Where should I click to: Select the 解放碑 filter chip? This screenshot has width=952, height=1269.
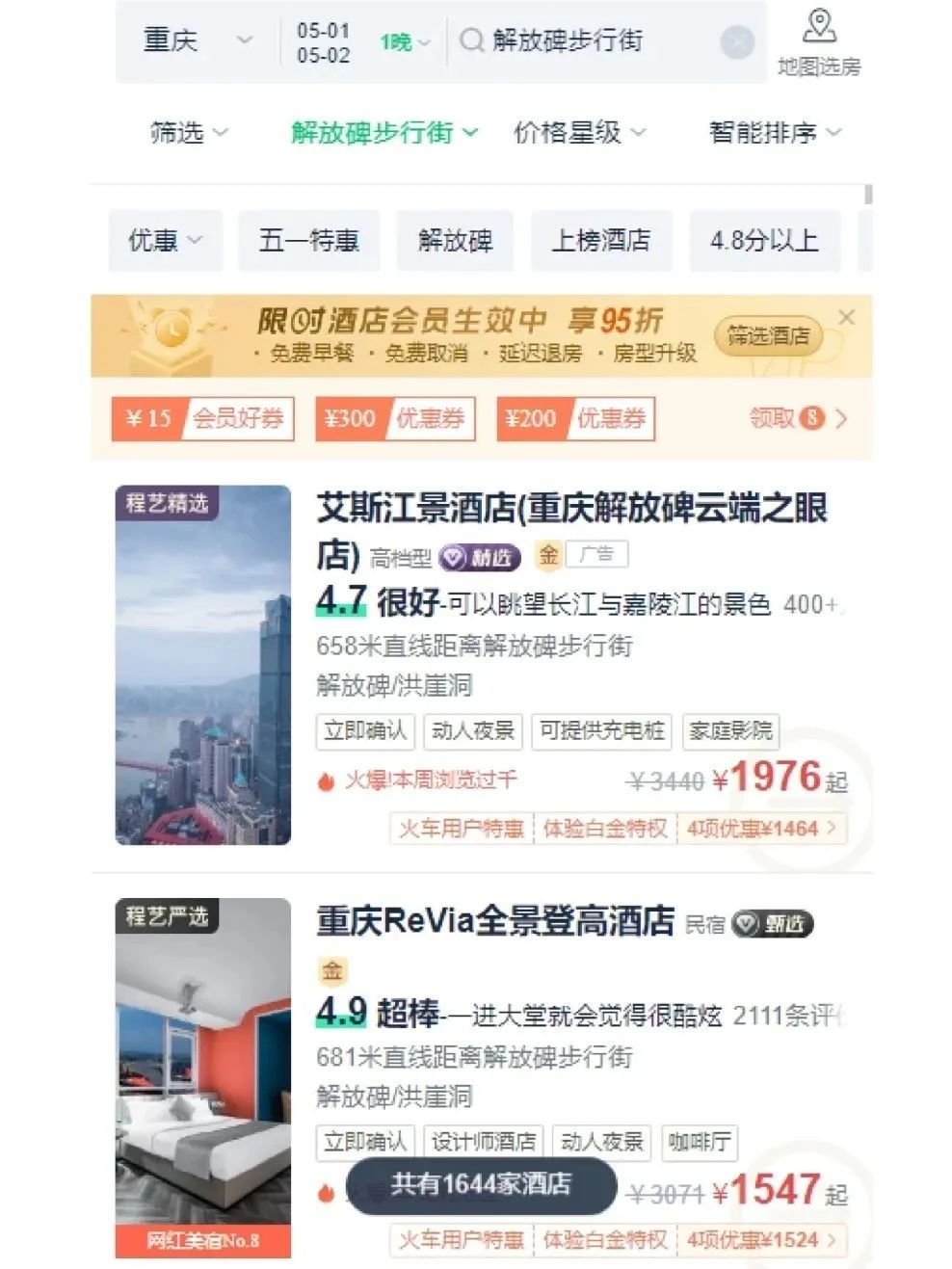[455, 240]
